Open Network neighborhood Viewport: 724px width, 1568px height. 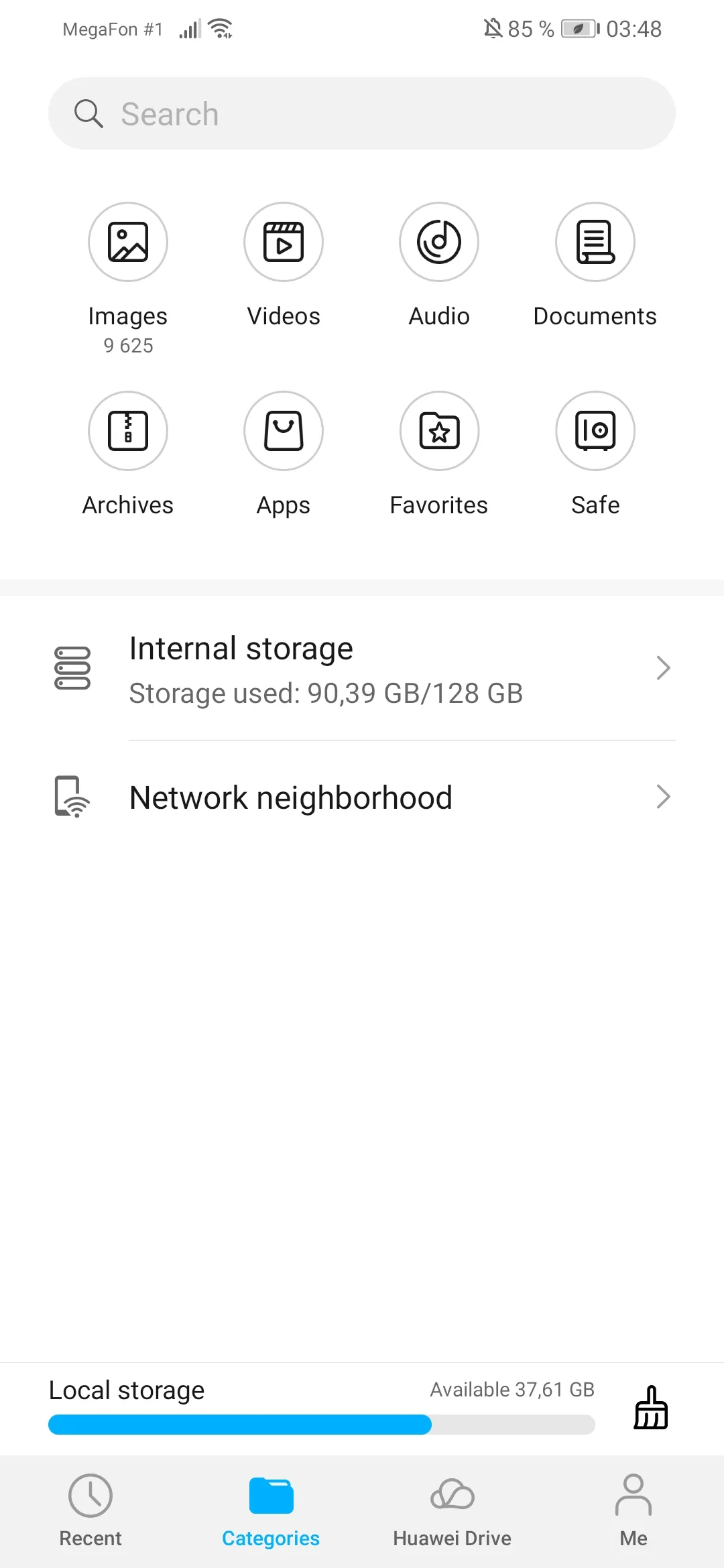tap(362, 797)
